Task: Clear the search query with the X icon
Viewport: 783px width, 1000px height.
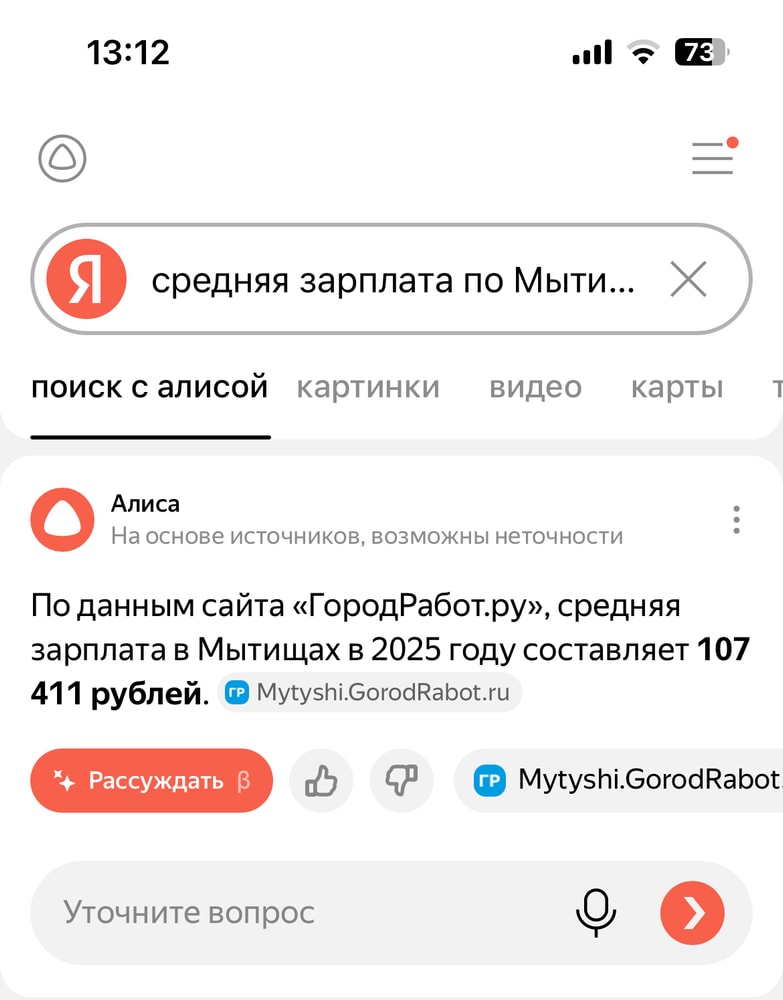Action: 688,280
